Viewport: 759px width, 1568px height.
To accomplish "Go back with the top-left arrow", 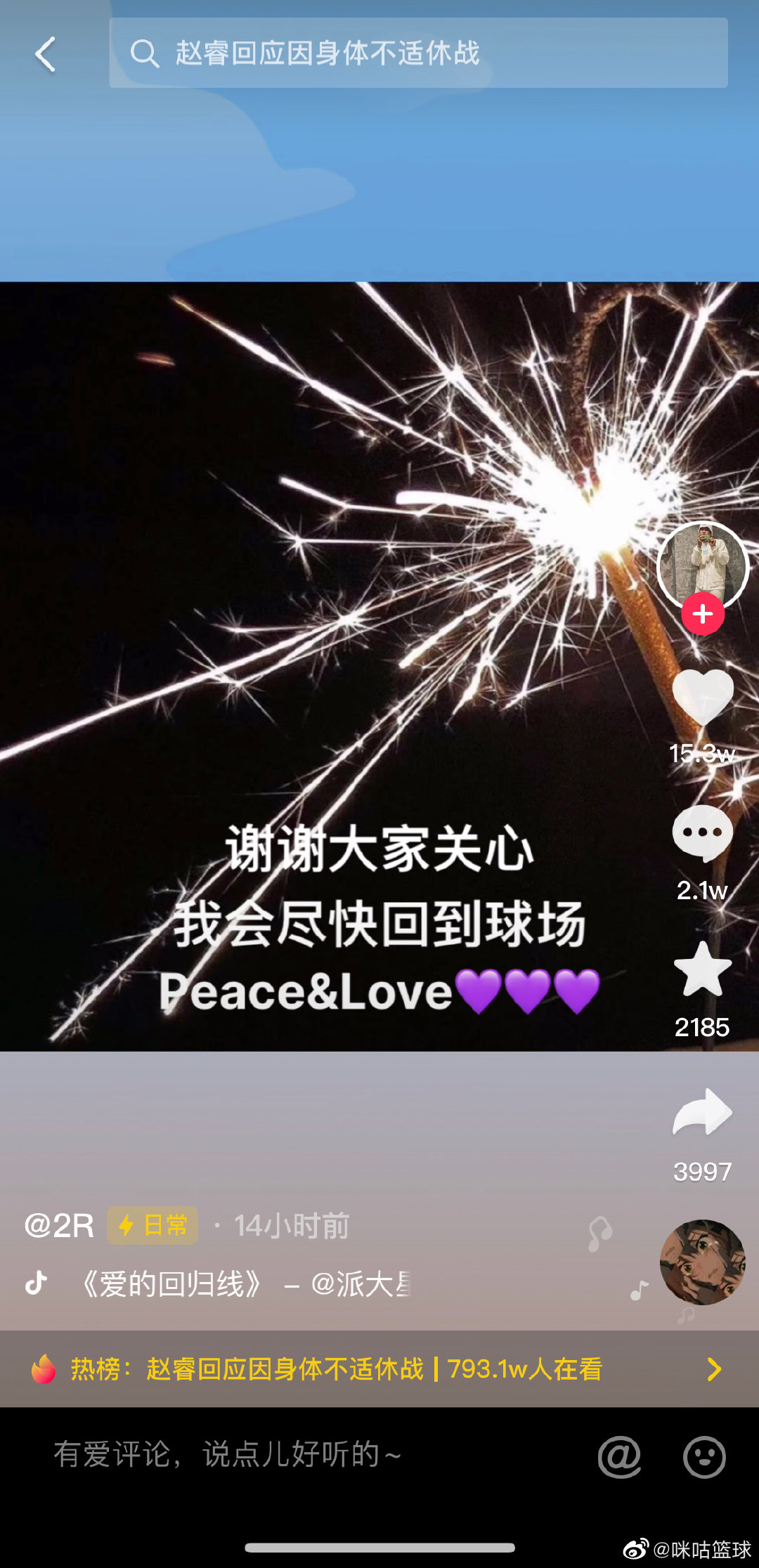I will [x=45, y=55].
